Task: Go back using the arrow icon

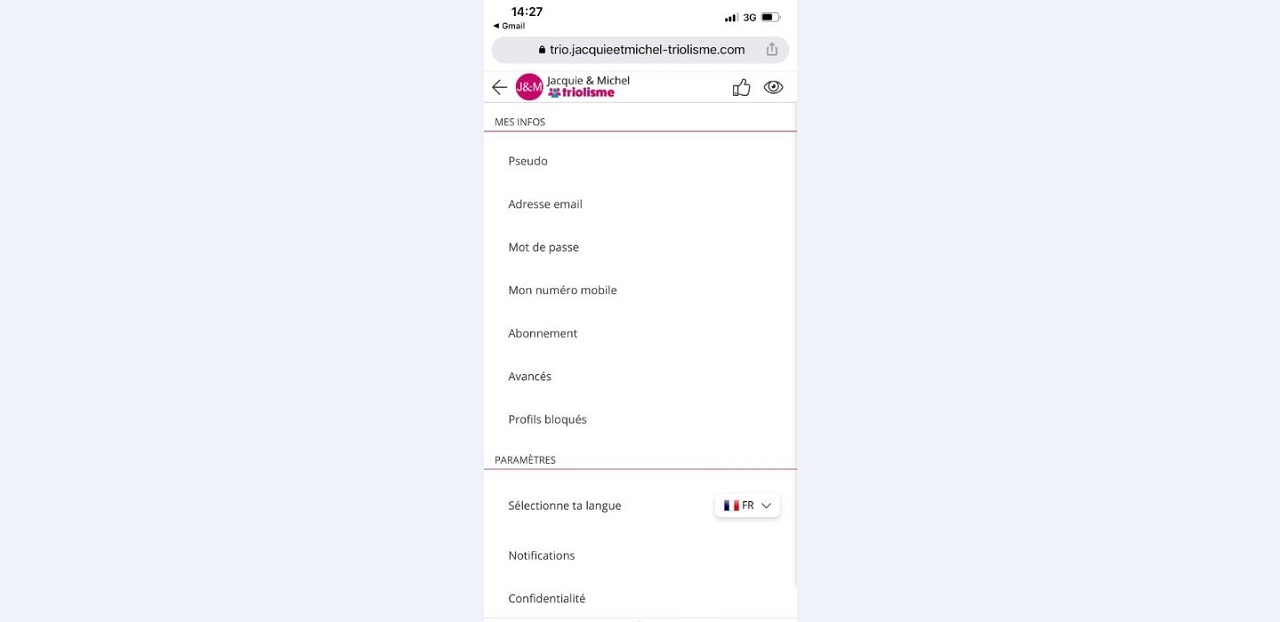Action: (499, 88)
